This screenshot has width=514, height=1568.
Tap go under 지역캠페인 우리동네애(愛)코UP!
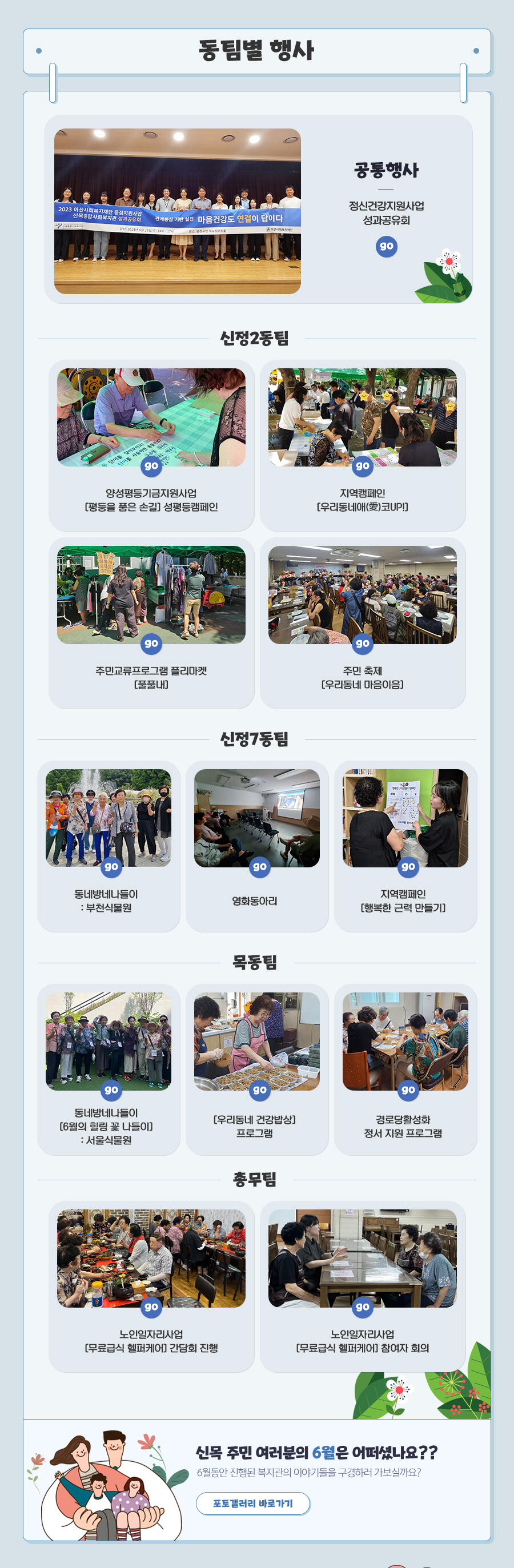tap(362, 467)
